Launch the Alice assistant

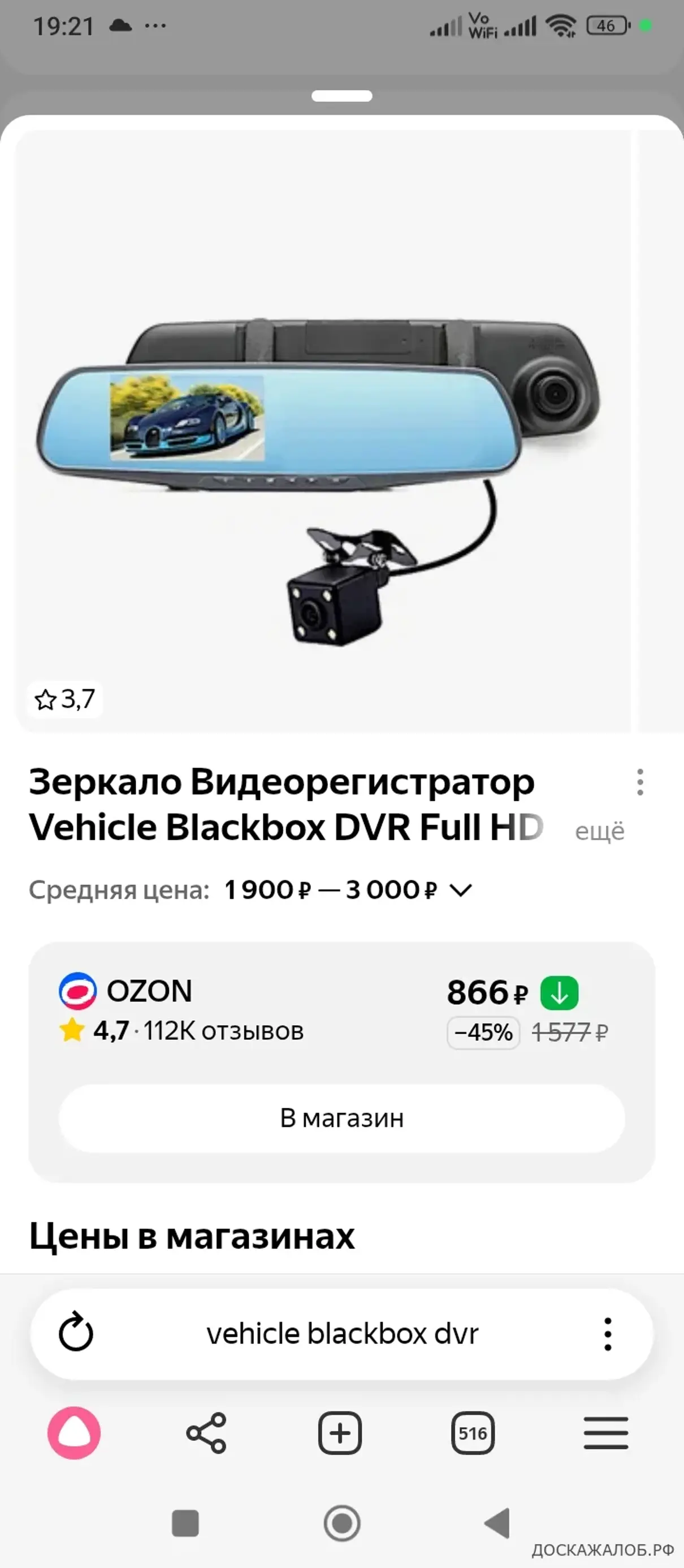[74, 1433]
